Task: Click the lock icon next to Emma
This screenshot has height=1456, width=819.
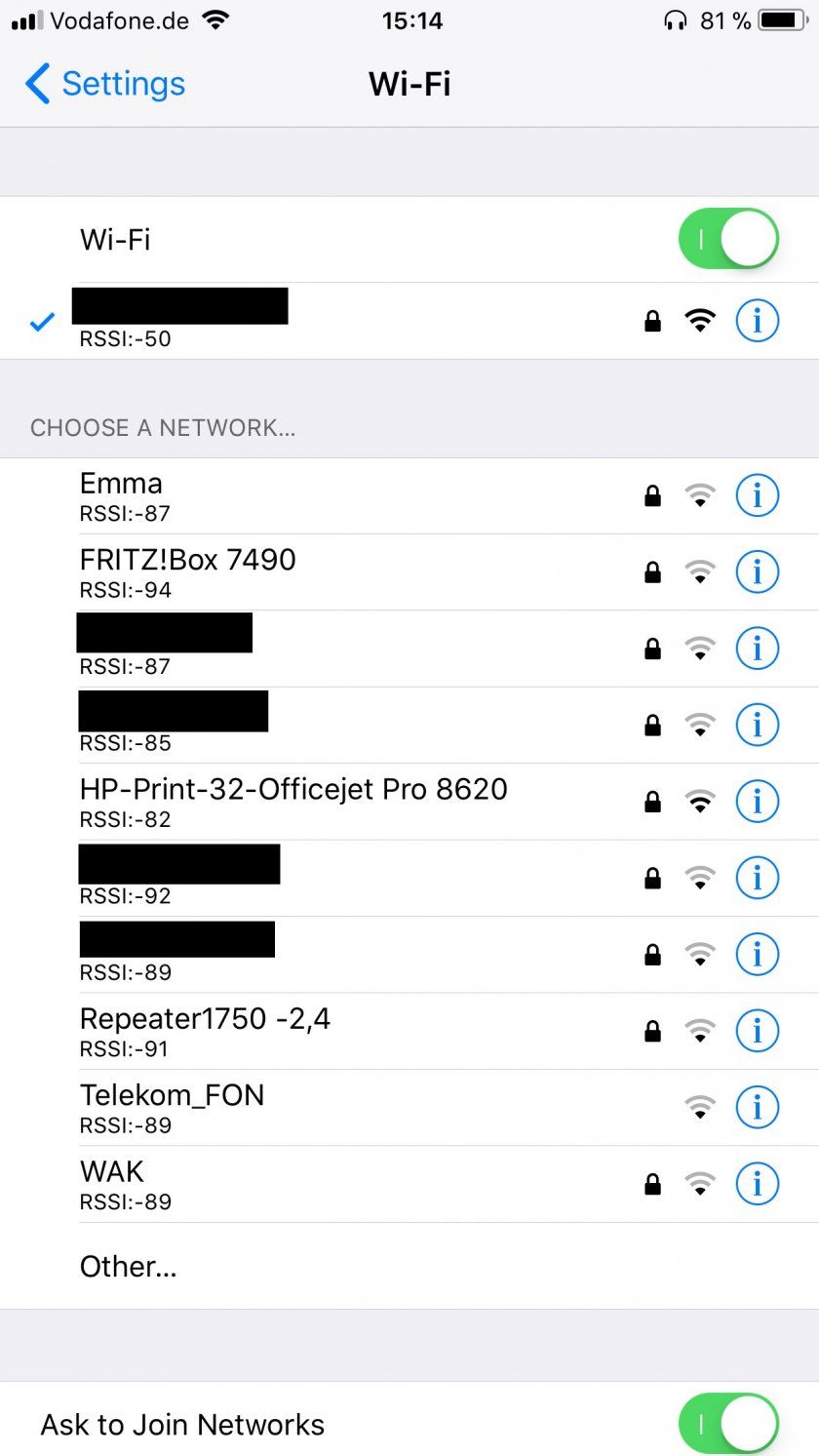Action: (651, 495)
